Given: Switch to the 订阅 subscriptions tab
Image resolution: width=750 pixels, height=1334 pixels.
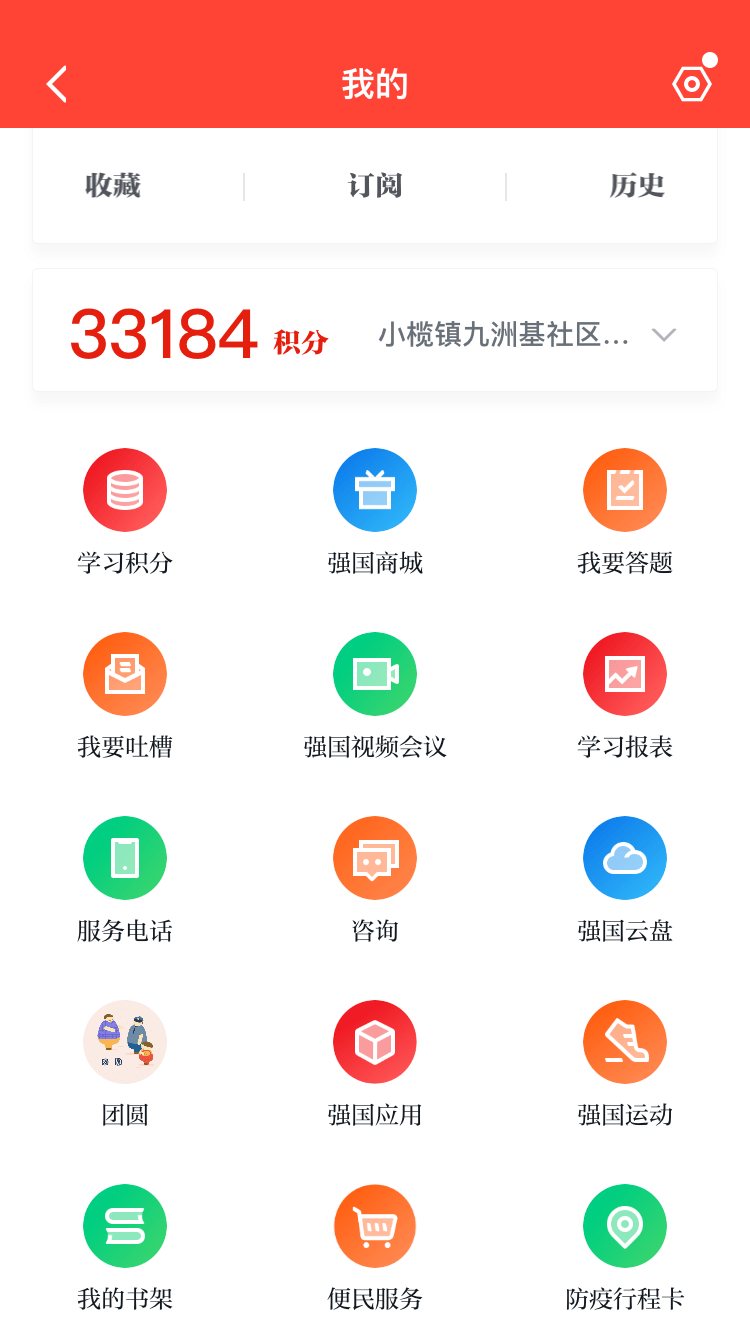Looking at the screenshot, I should [x=374, y=186].
